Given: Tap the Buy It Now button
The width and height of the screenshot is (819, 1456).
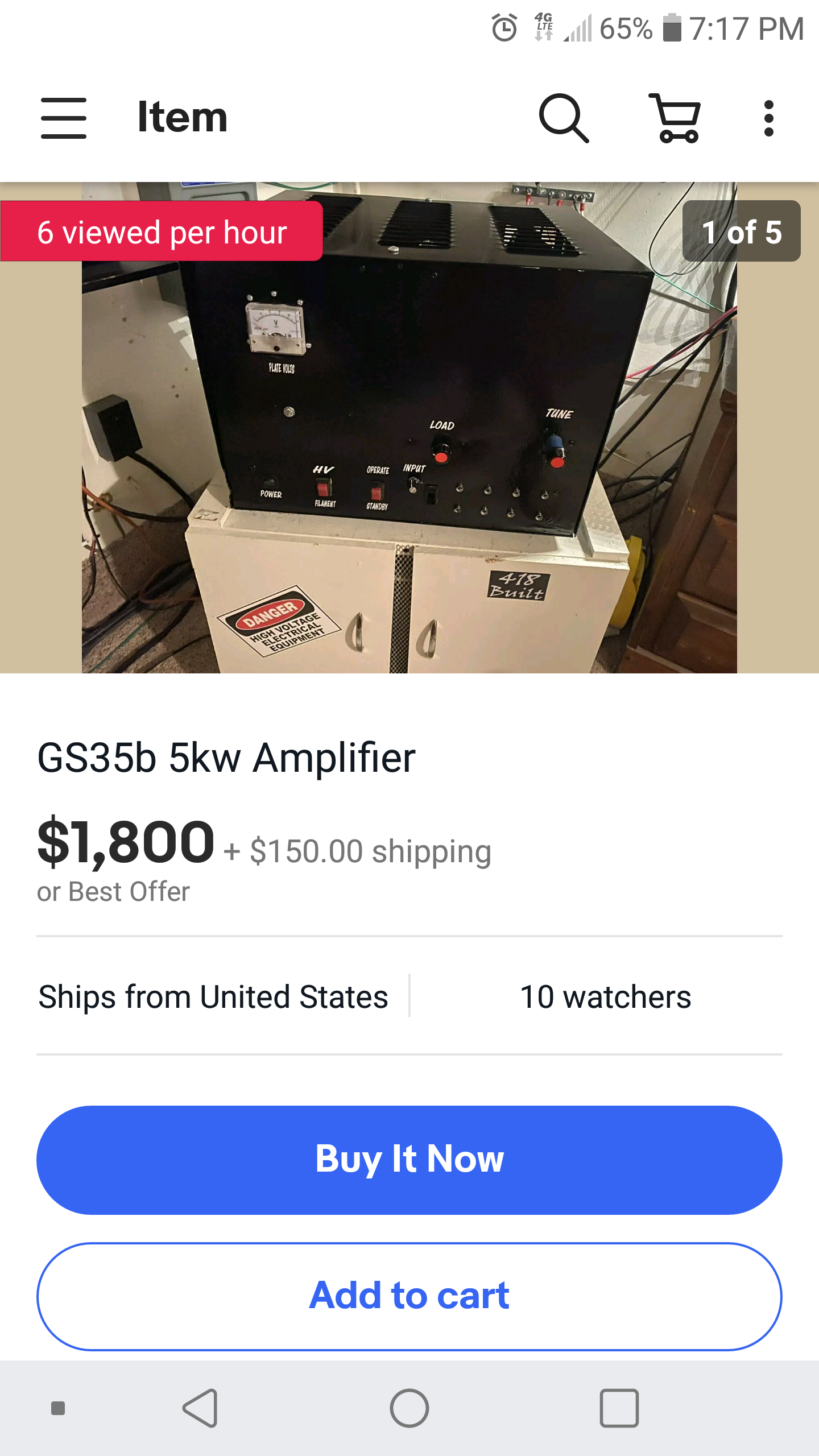Looking at the screenshot, I should pyautogui.click(x=409, y=1159).
